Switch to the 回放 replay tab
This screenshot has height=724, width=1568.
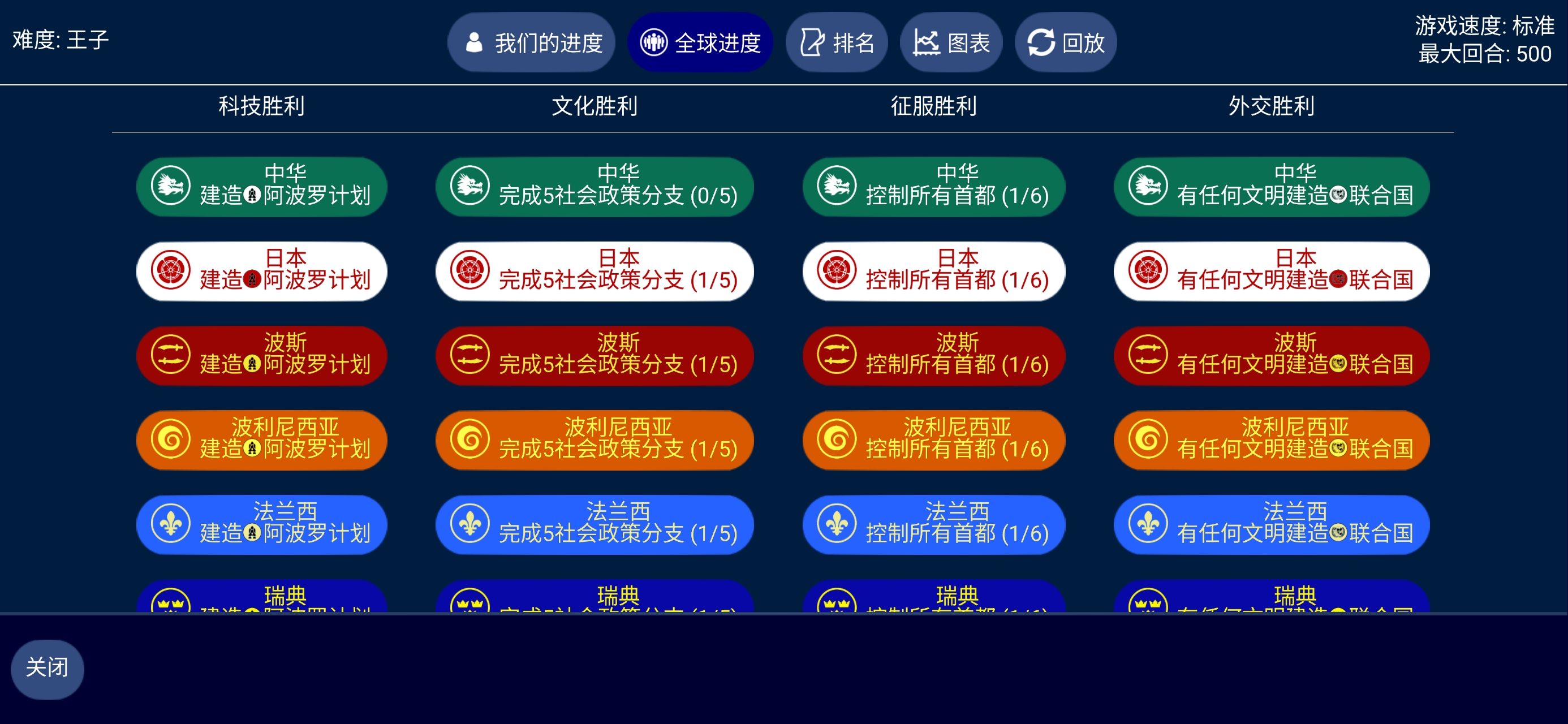coord(1065,42)
